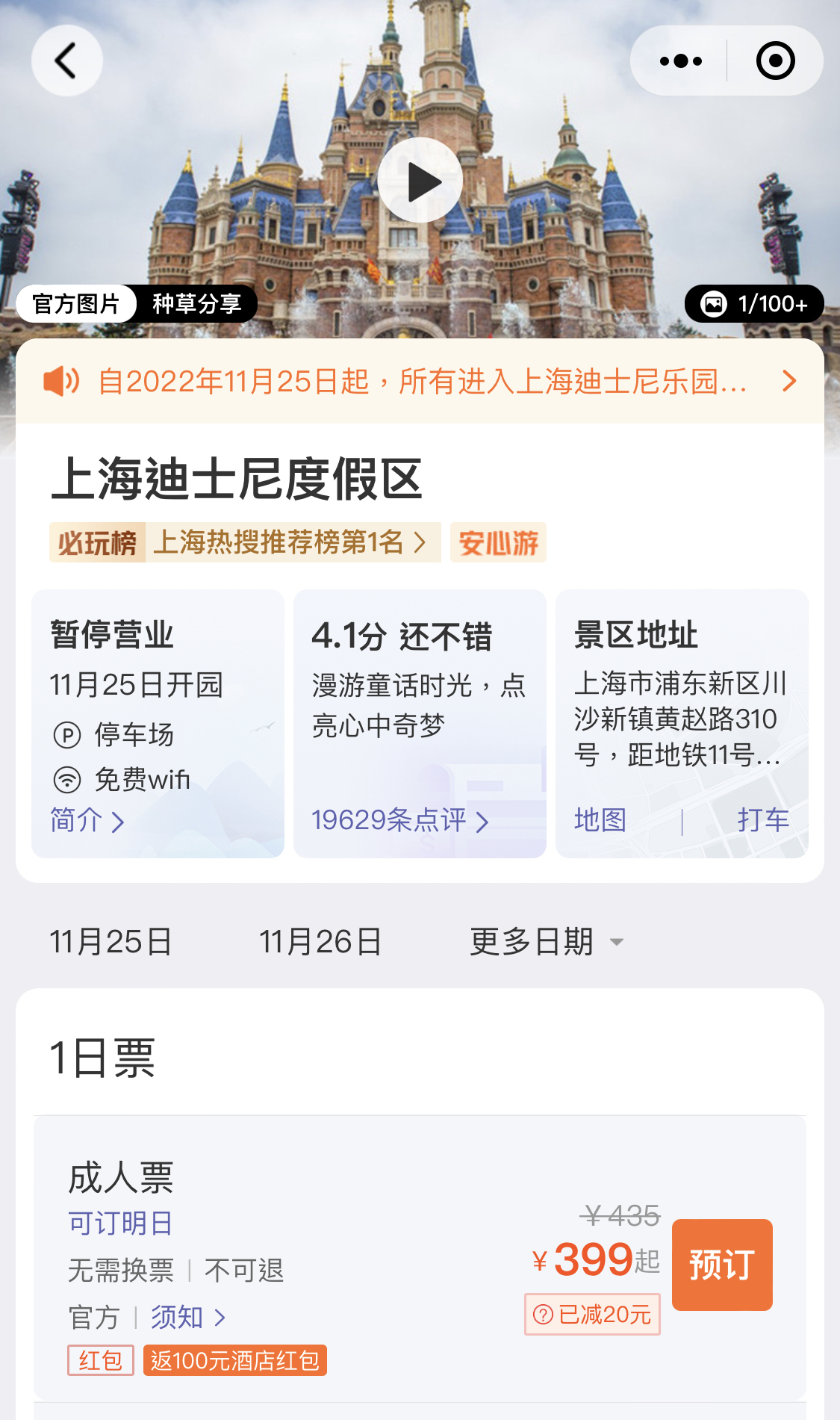Viewport: 840px width, 1420px height.
Task: View the 19629条点评 reviews
Action: pyautogui.click(x=399, y=821)
